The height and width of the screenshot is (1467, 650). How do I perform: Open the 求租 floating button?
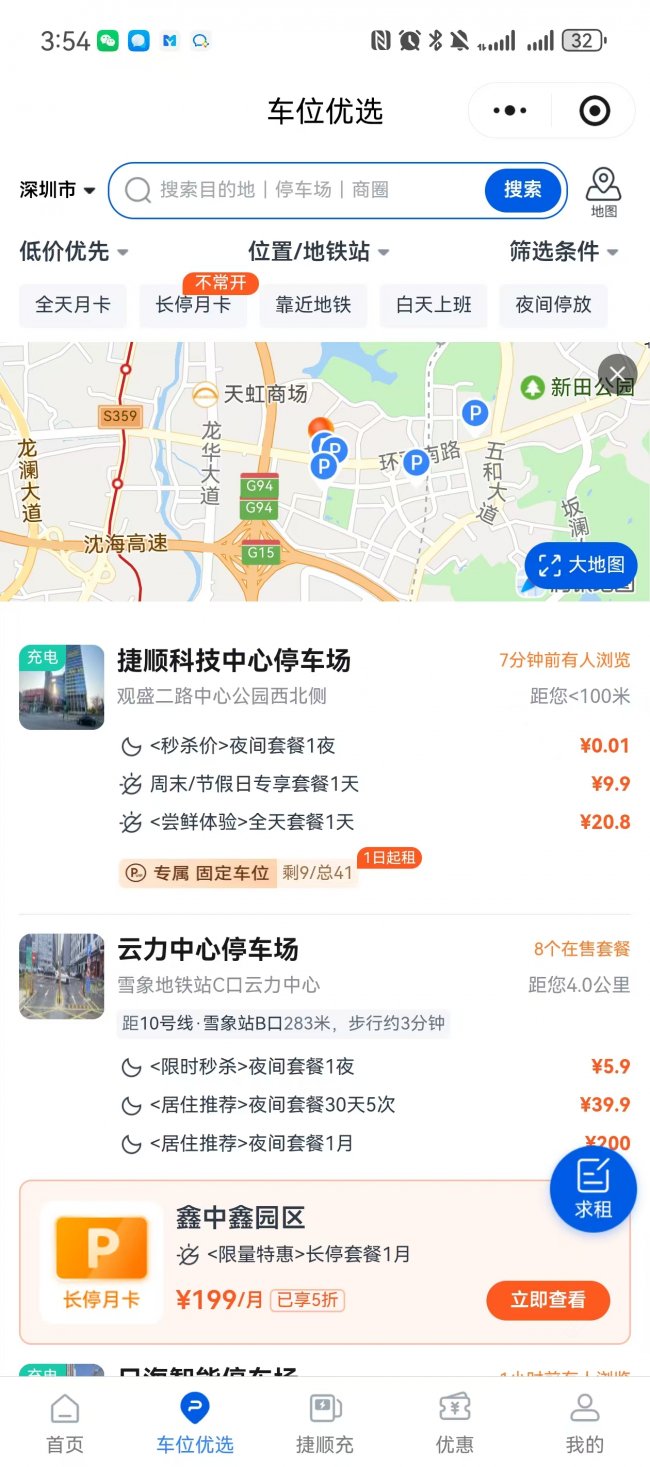(x=592, y=1189)
